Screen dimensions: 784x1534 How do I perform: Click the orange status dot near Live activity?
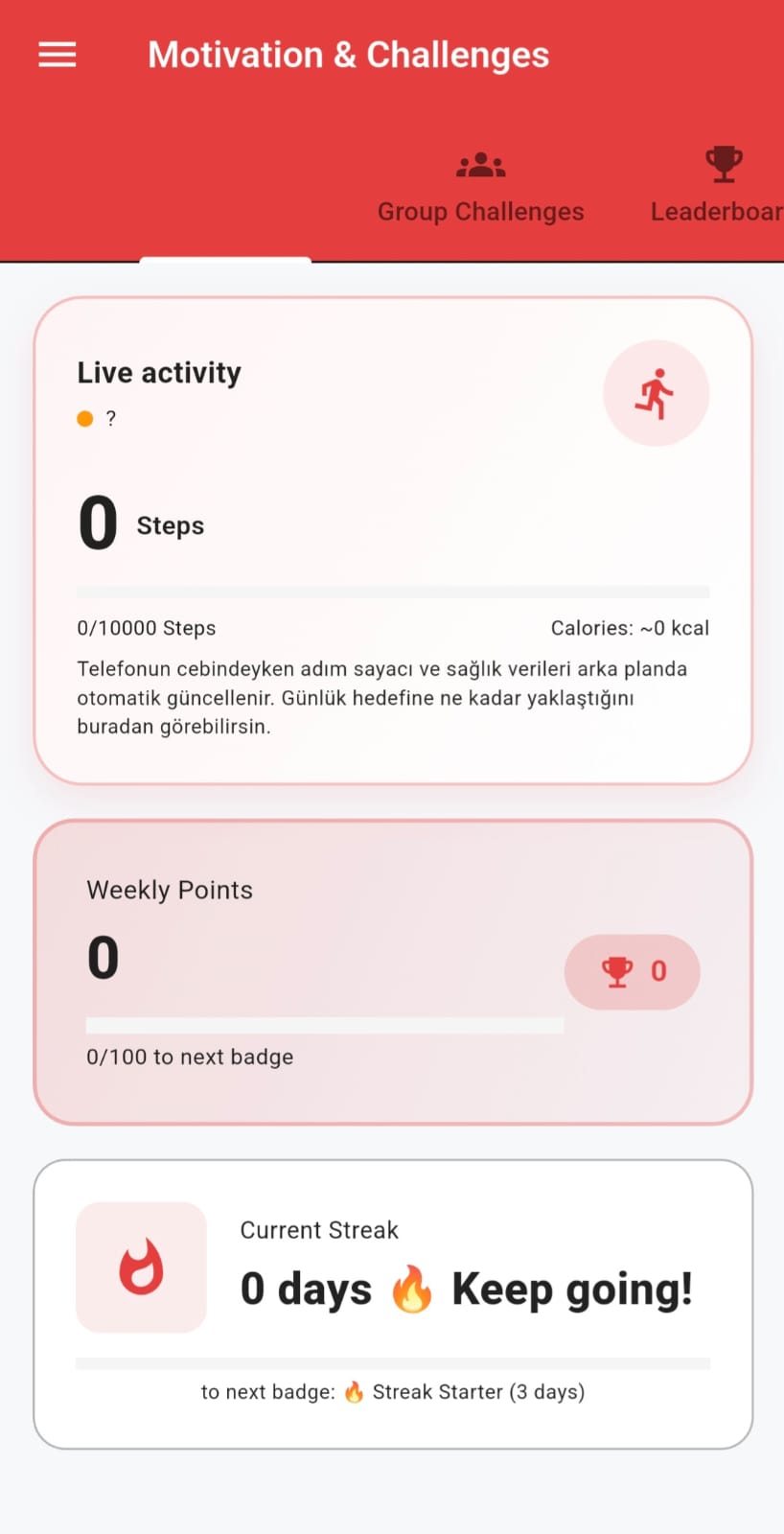pos(85,418)
